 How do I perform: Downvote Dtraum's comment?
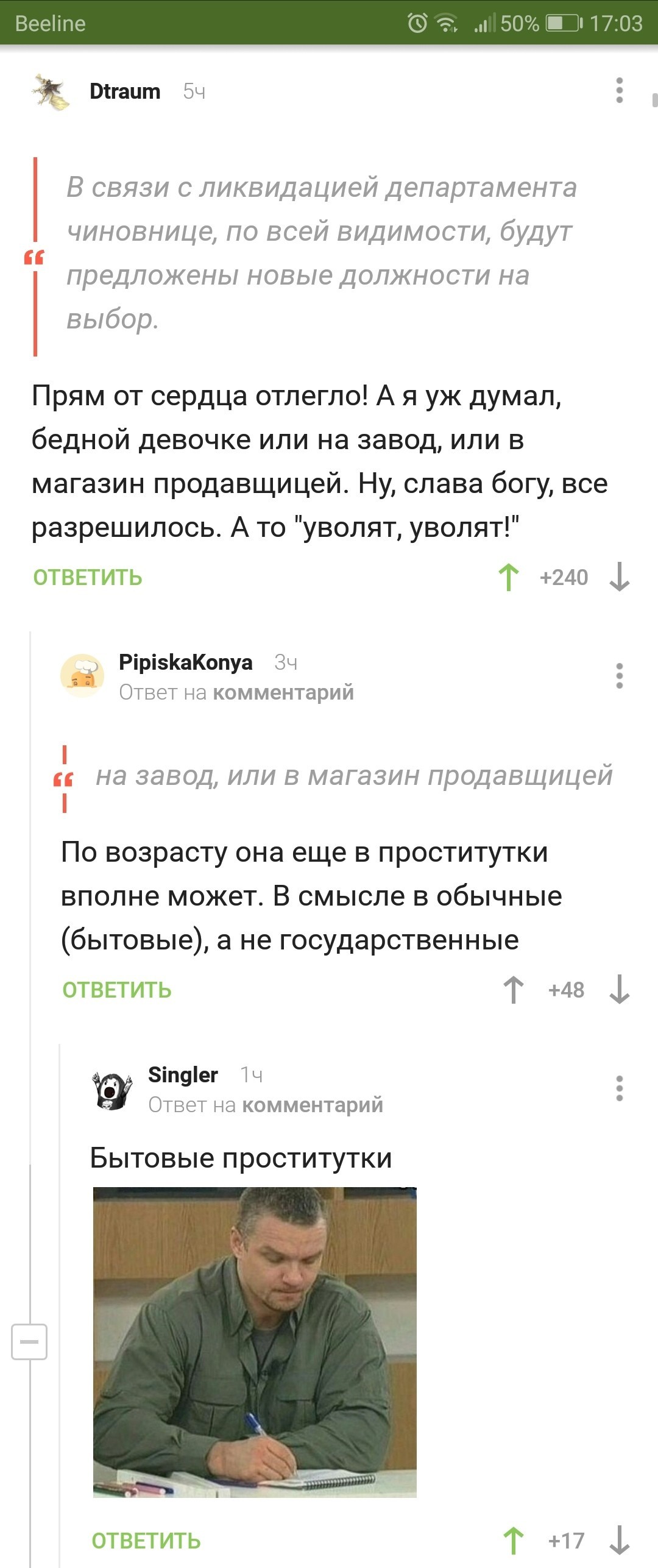pos(619,577)
